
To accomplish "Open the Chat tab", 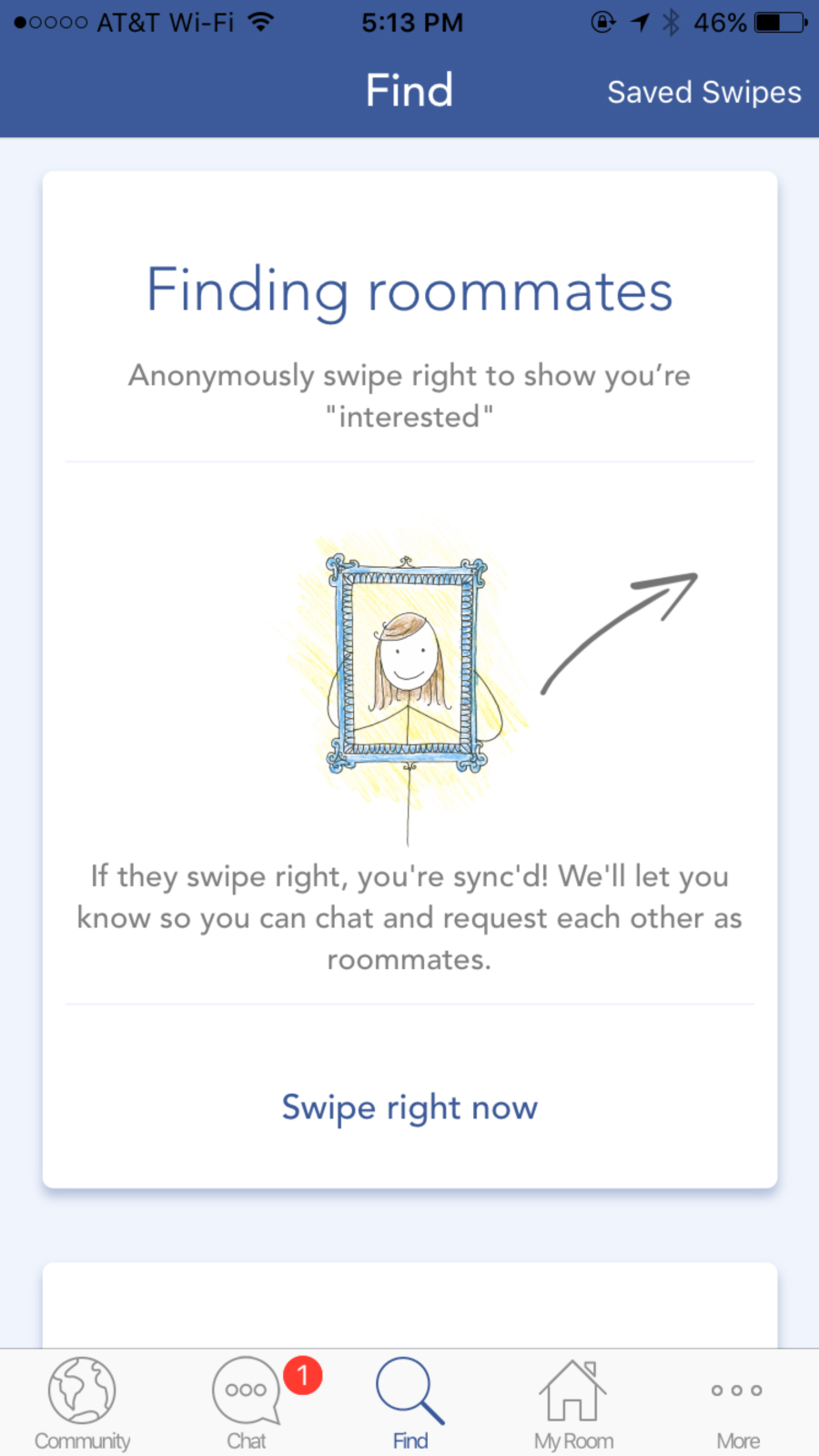I will pos(246,1403).
